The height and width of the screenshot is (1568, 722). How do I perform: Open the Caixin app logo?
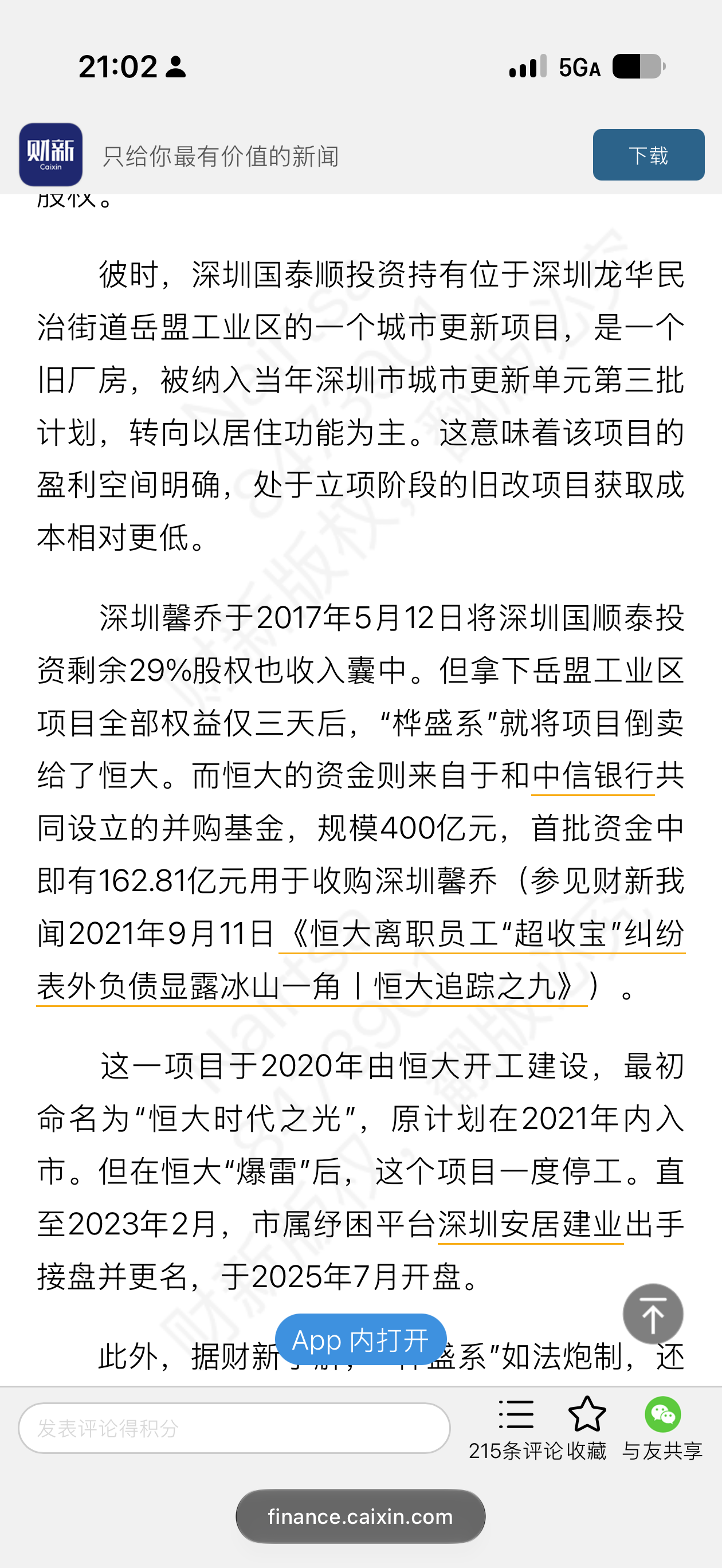(50, 155)
